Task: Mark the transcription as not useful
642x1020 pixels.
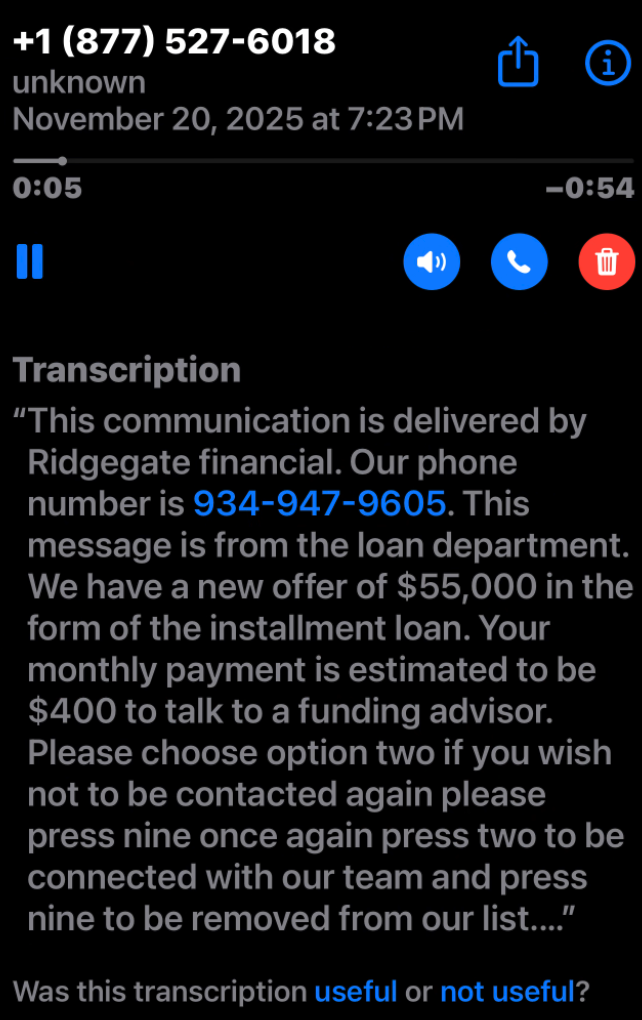Action: coord(507,991)
